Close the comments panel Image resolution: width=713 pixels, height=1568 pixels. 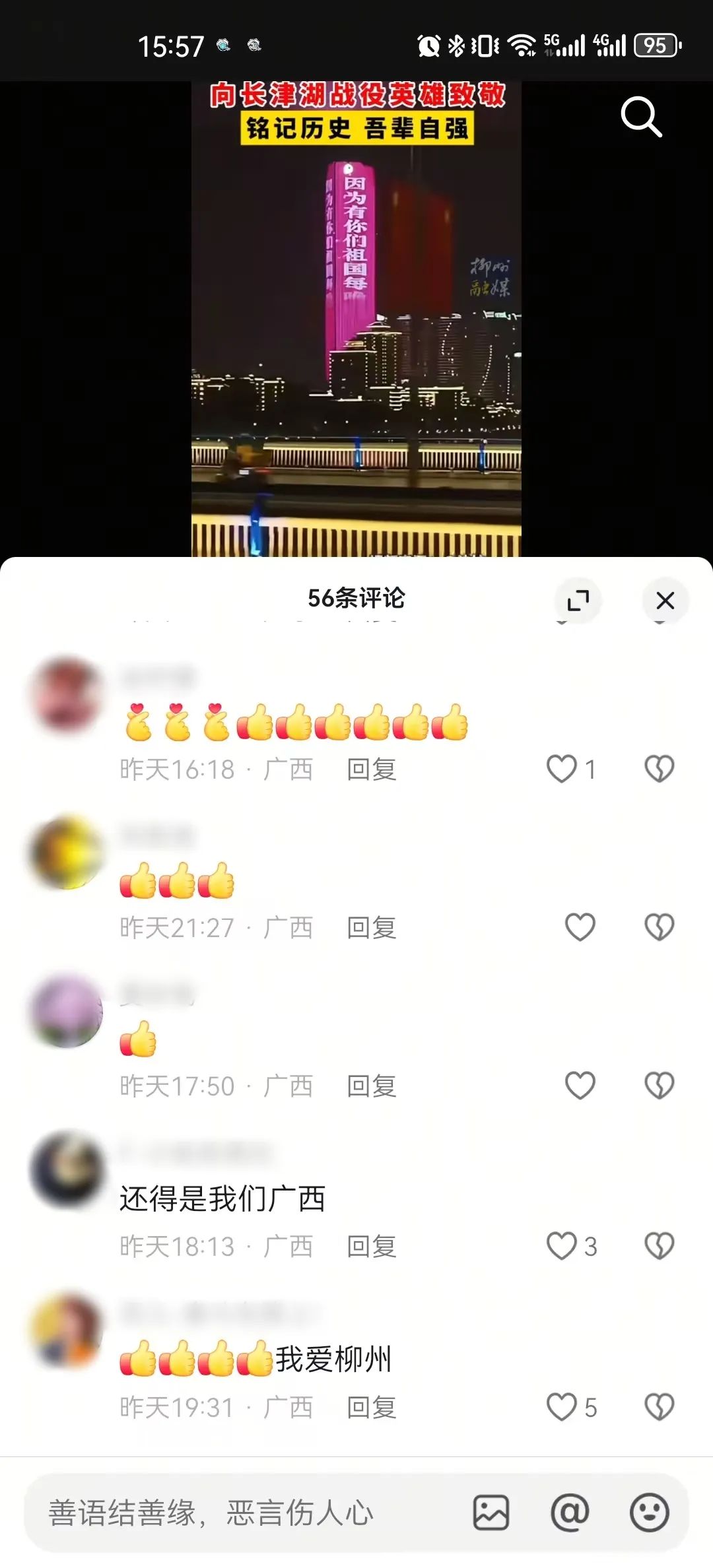[665, 600]
